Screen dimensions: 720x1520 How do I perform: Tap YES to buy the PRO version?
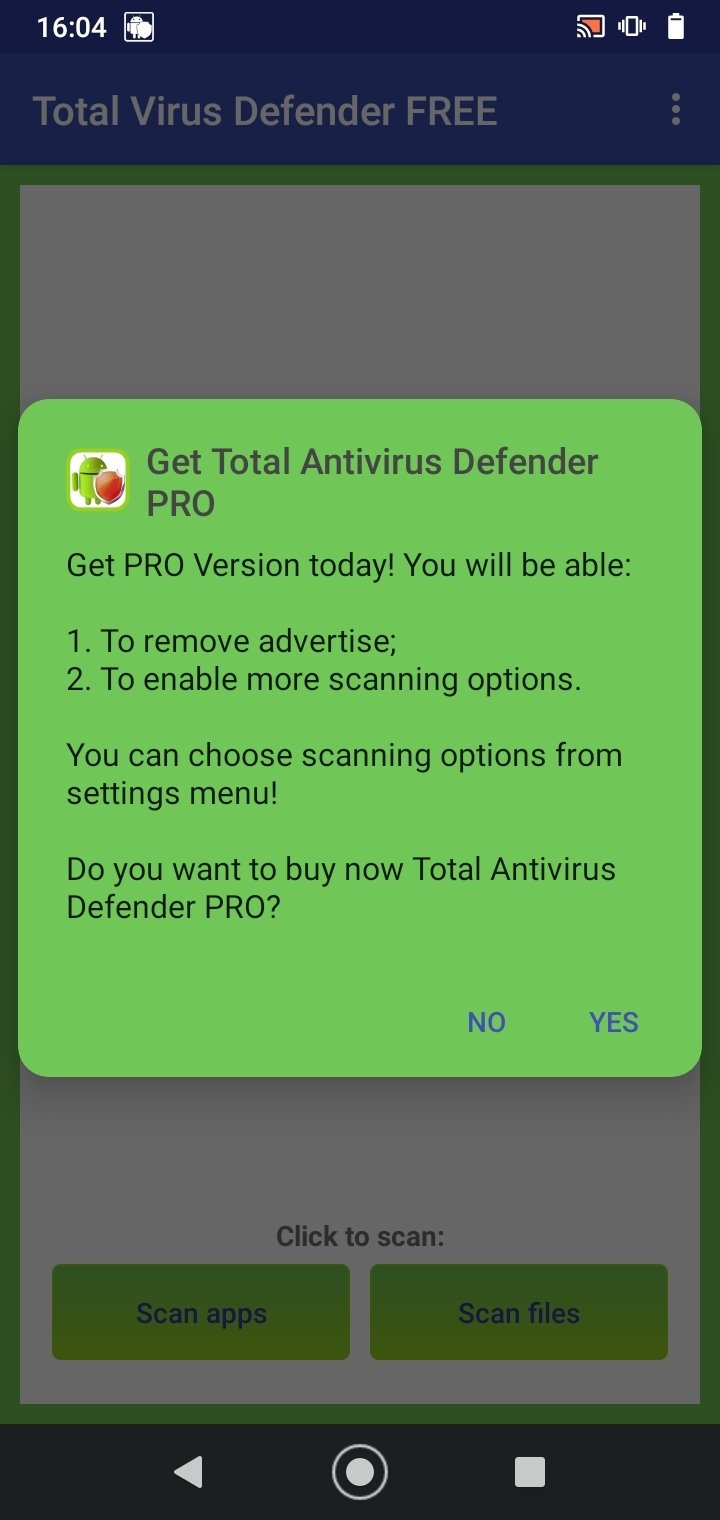tap(613, 1022)
